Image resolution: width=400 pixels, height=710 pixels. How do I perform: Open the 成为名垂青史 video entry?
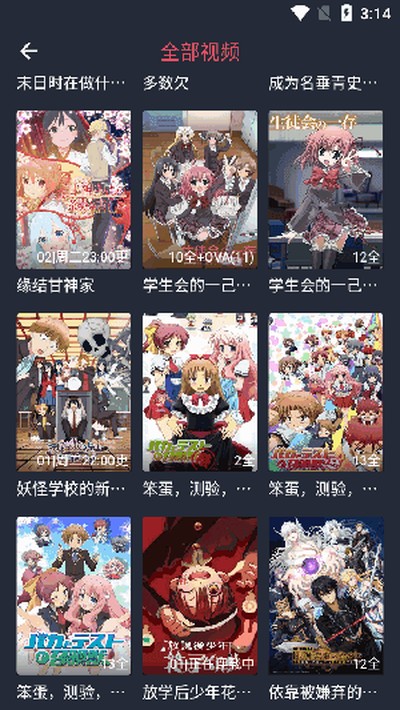coord(323,83)
